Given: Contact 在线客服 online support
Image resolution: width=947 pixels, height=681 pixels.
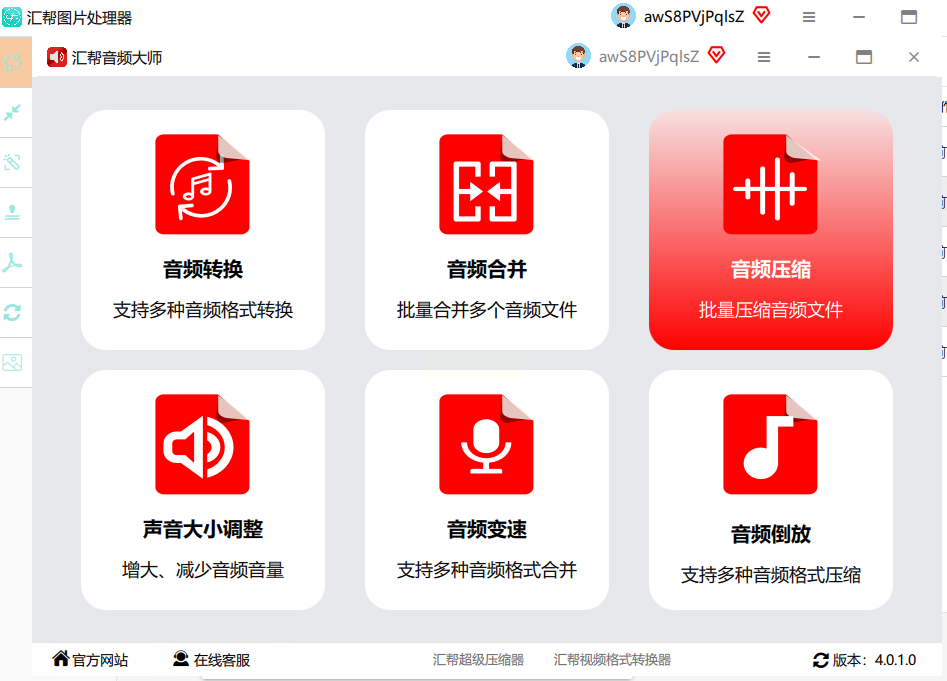Looking at the screenshot, I should tap(211, 660).
